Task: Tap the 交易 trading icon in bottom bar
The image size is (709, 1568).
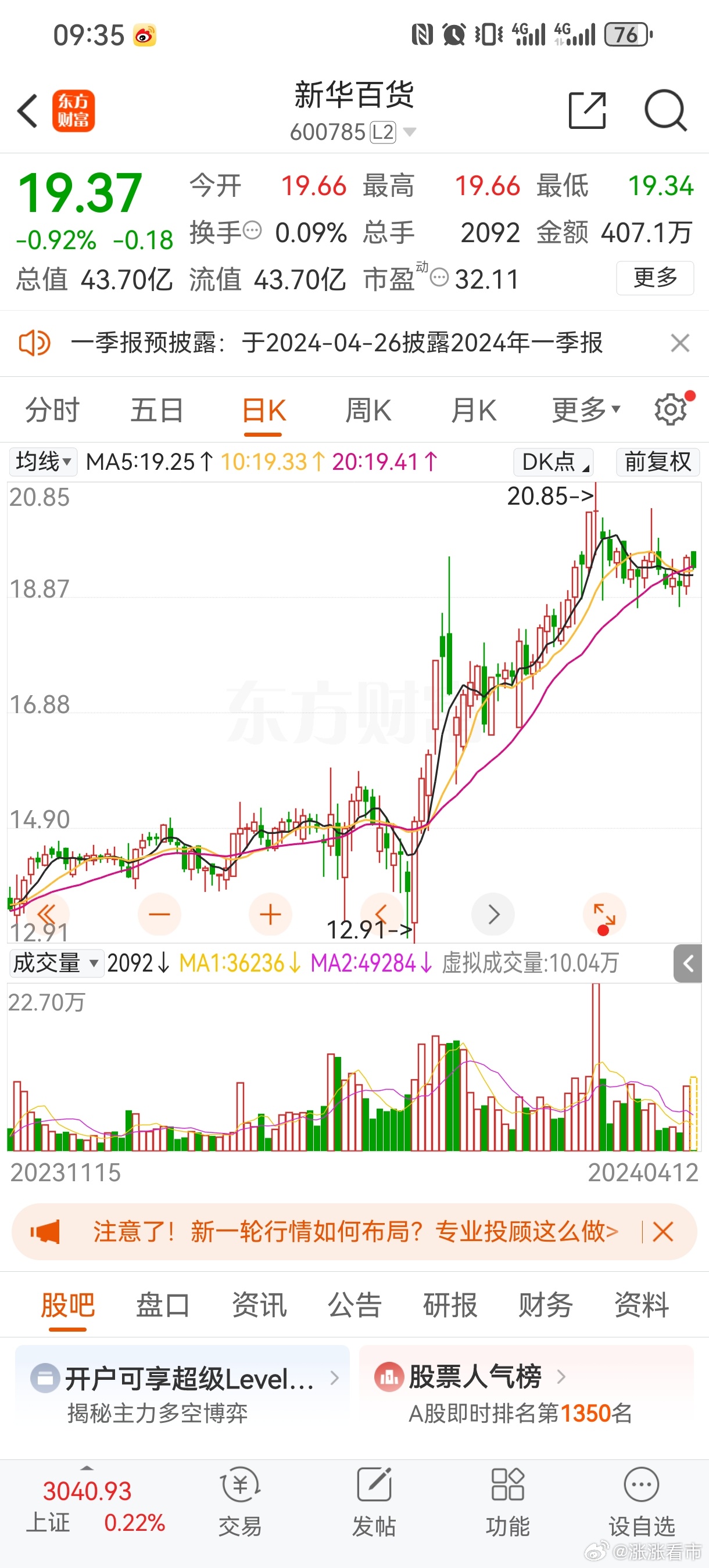Action: (239, 1485)
